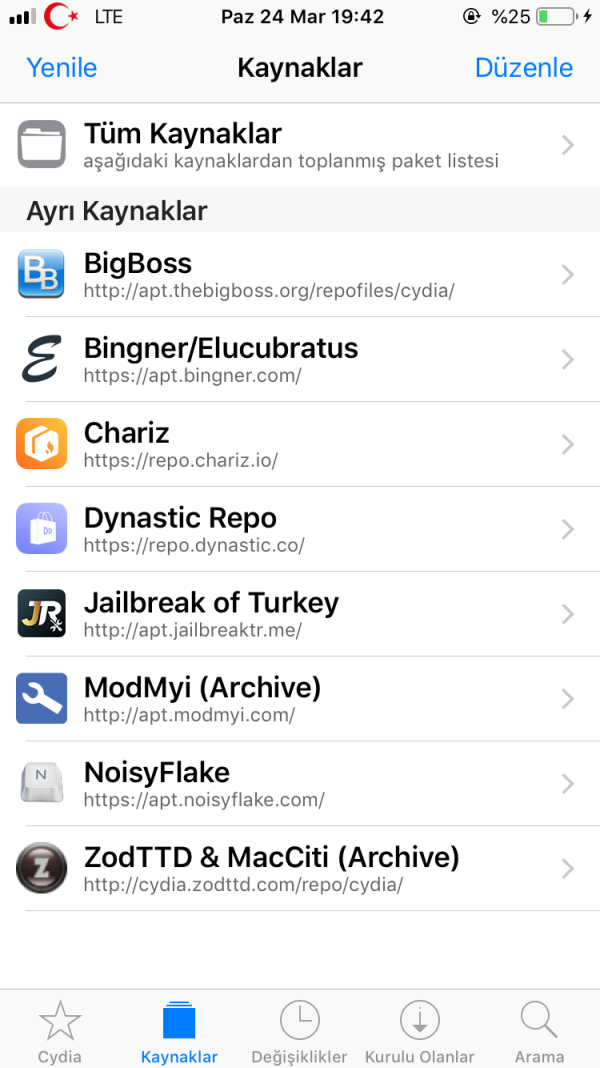Screen dimensions: 600x1068
Task: Open the Bingner/Elucubratus source
Action: [x=300, y=359]
